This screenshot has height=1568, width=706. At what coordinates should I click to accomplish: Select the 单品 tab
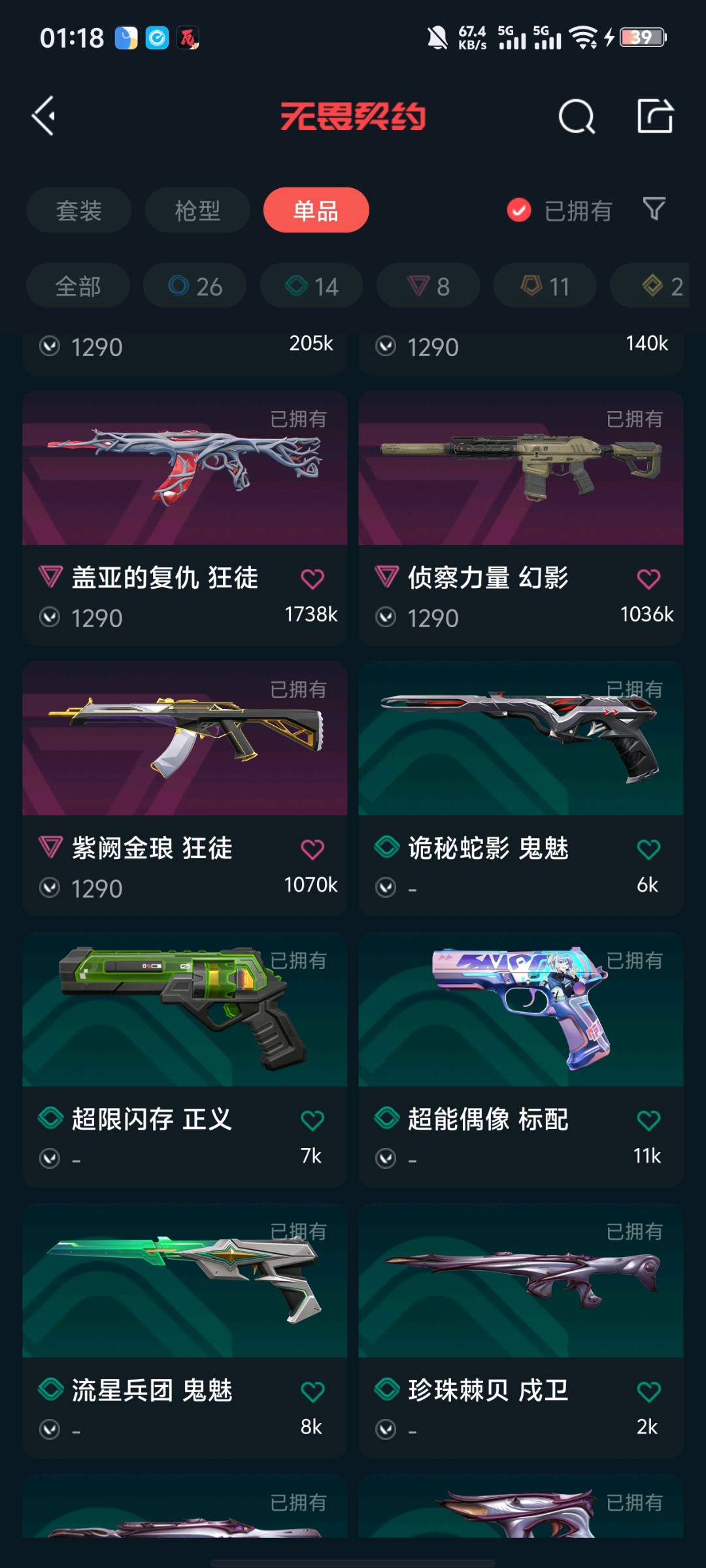tap(316, 210)
